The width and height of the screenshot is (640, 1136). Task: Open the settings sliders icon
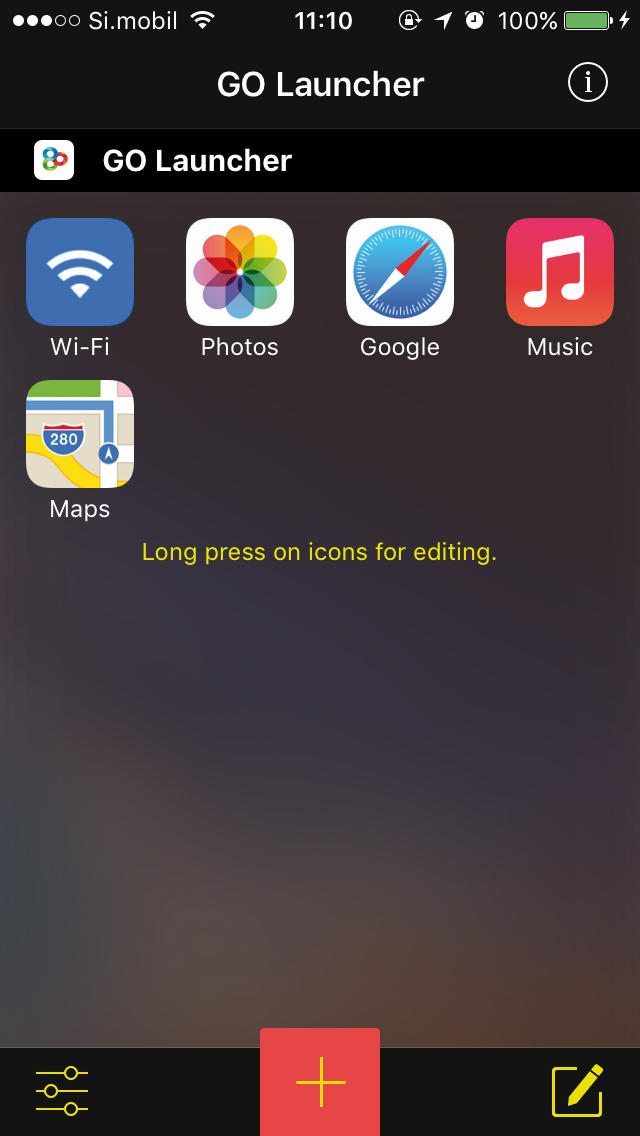(62, 1090)
